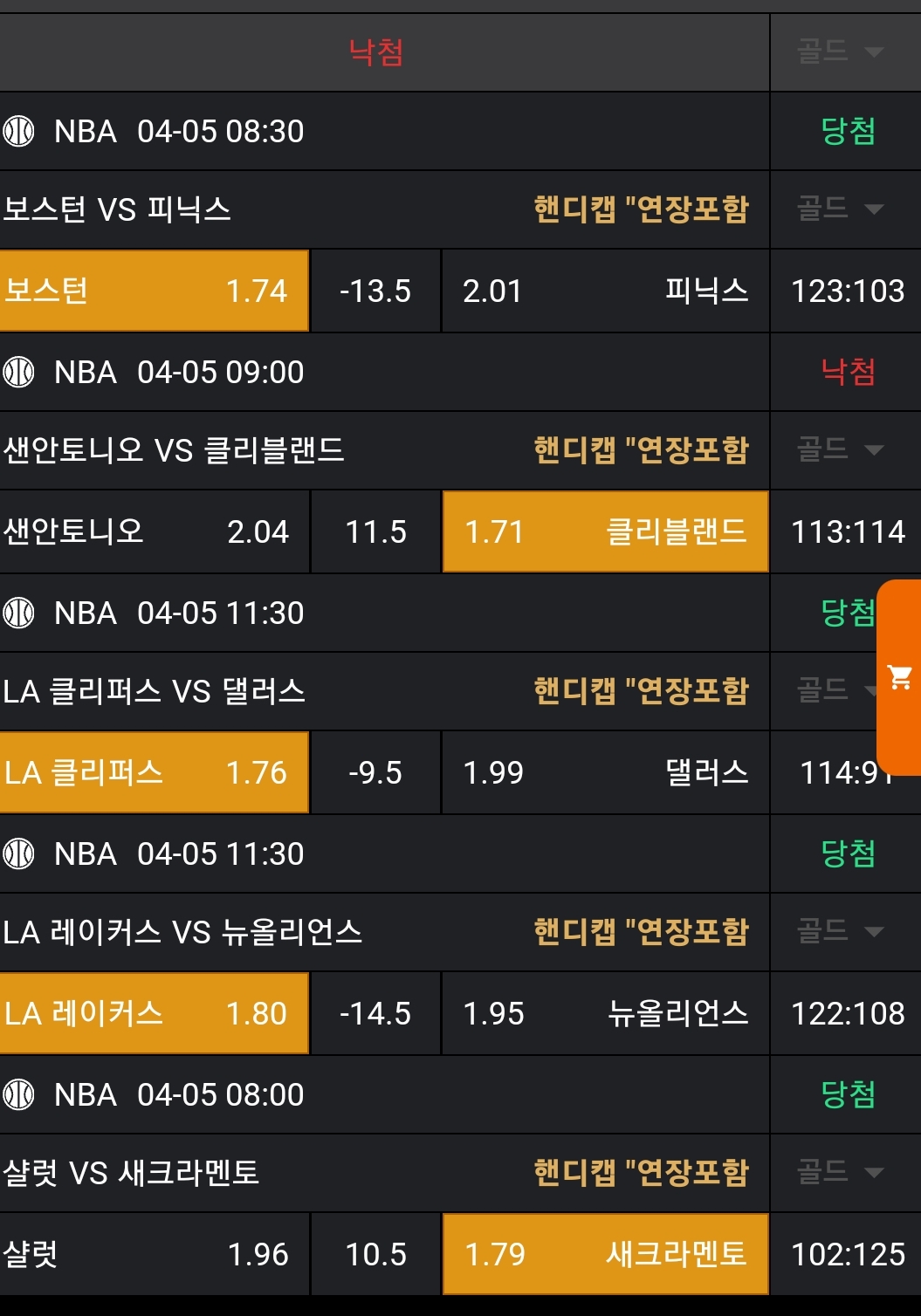Expand 골드 dropdown for 샌안토니오 VS 클리블랜드

tap(841, 449)
